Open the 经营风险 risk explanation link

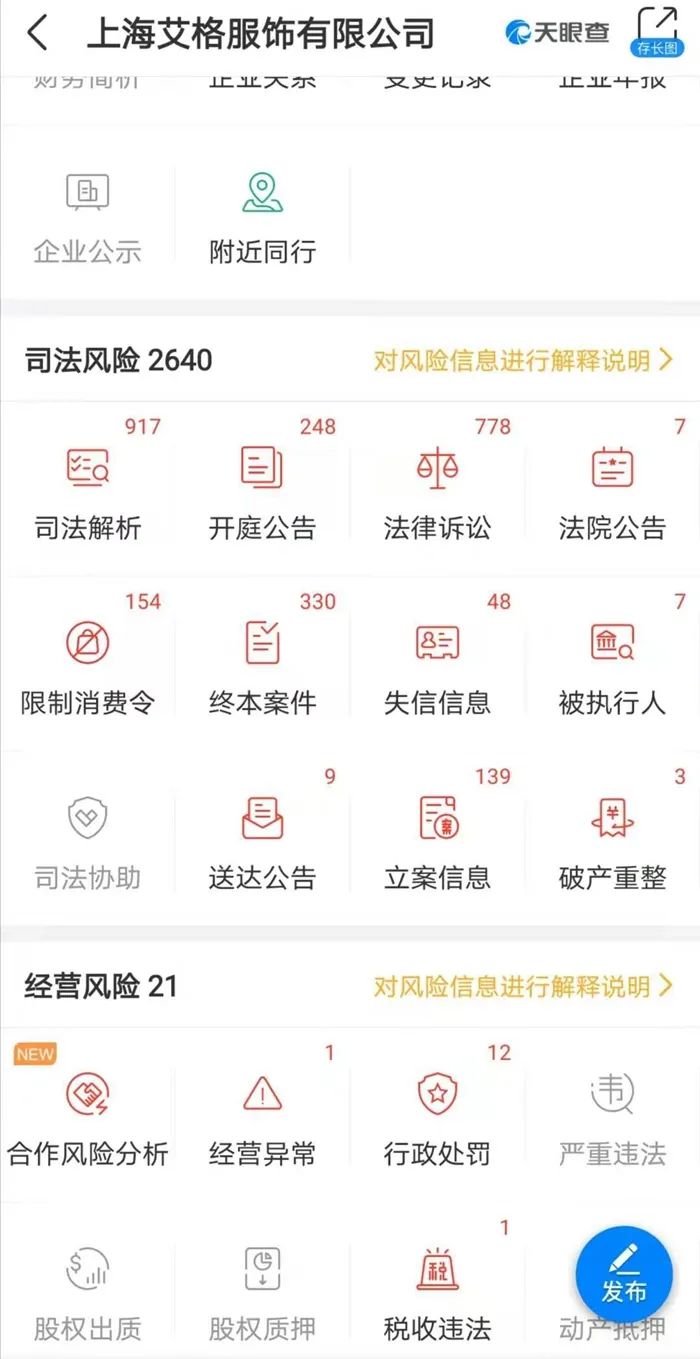(523, 987)
